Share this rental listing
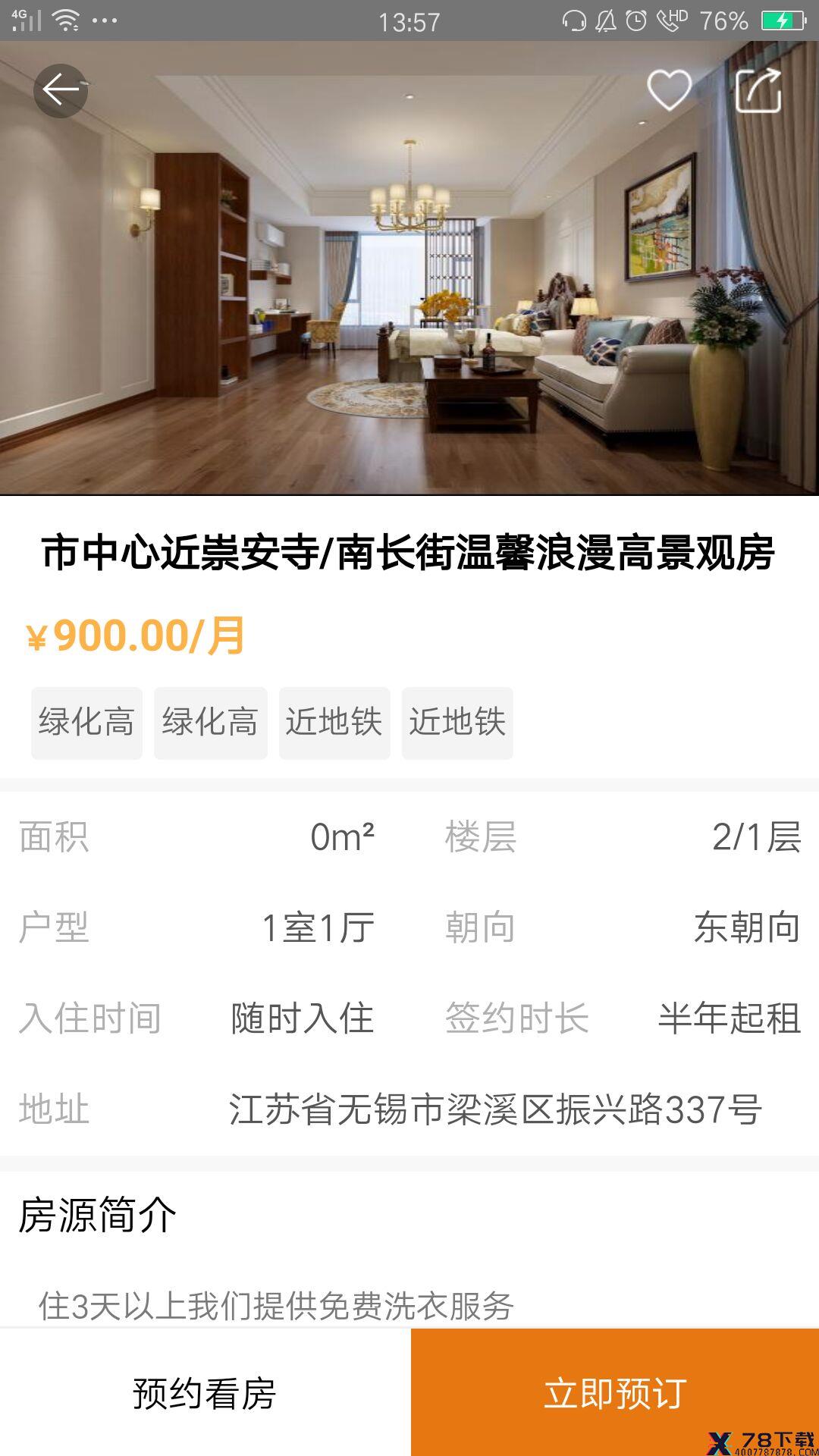 point(759,90)
